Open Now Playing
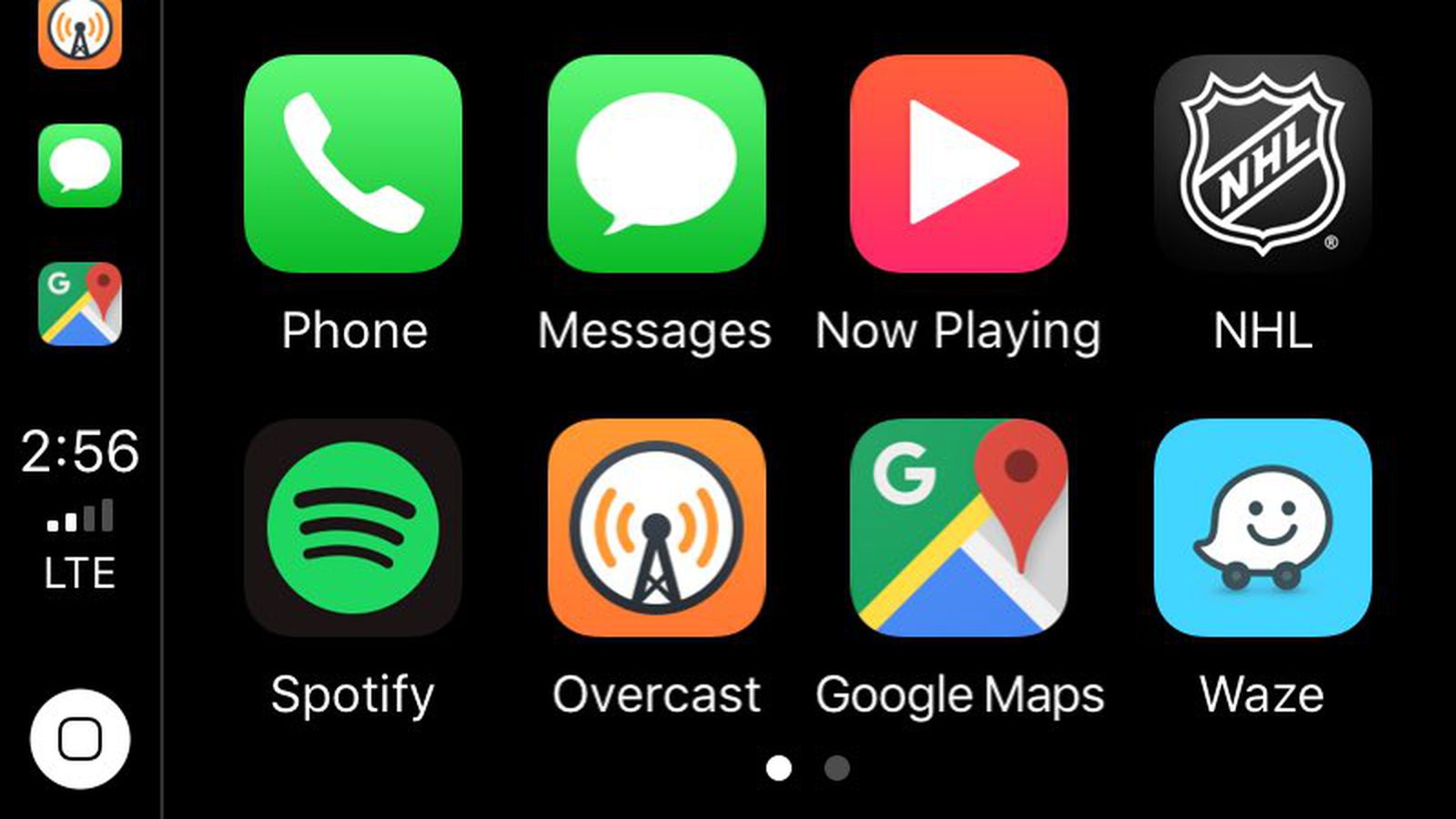 point(959,164)
